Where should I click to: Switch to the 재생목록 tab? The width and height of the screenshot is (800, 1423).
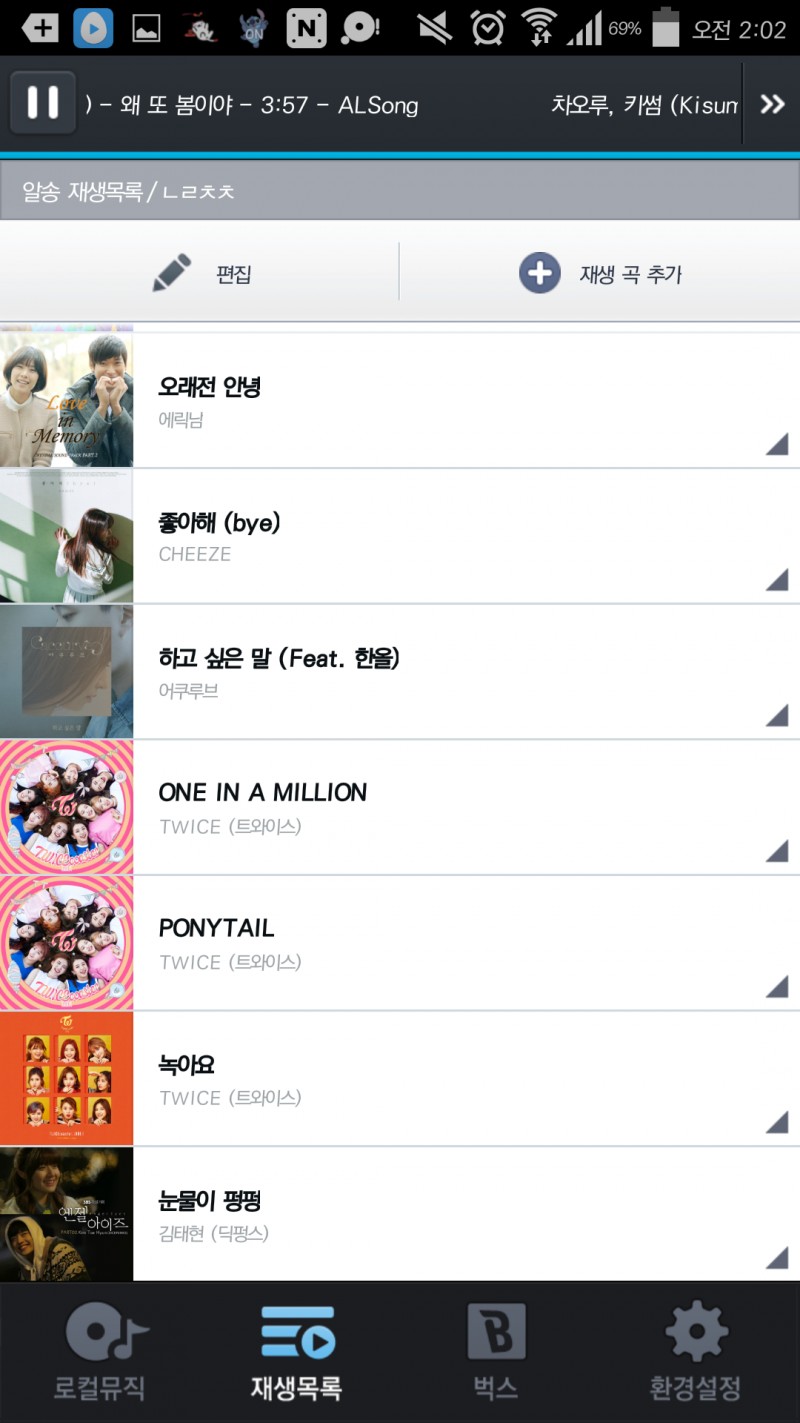click(297, 1352)
